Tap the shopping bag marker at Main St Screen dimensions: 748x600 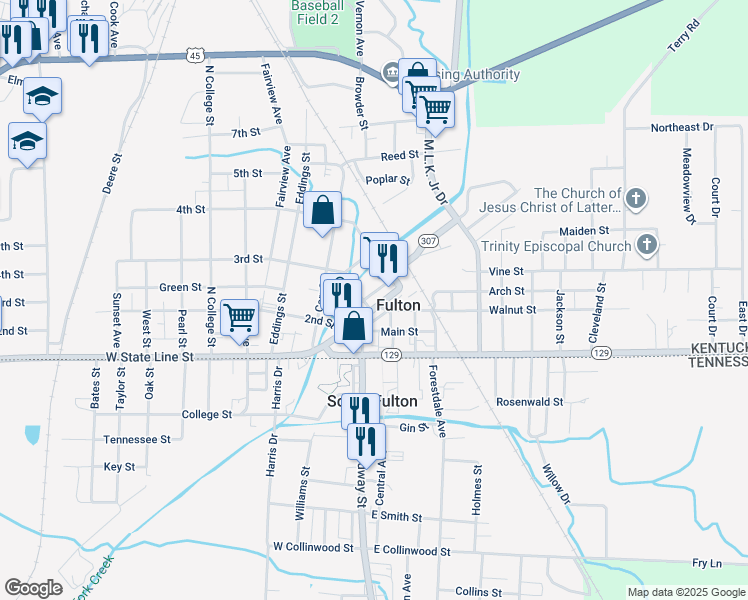pos(354,326)
